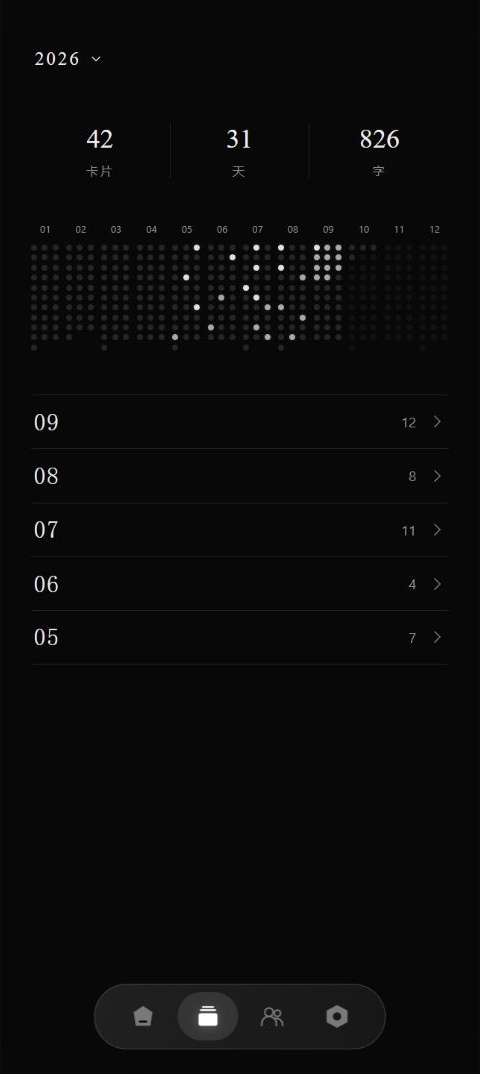The width and height of the screenshot is (480, 1074).
Task: Open the month 09 entry list
Action: pyautogui.click(x=240, y=422)
